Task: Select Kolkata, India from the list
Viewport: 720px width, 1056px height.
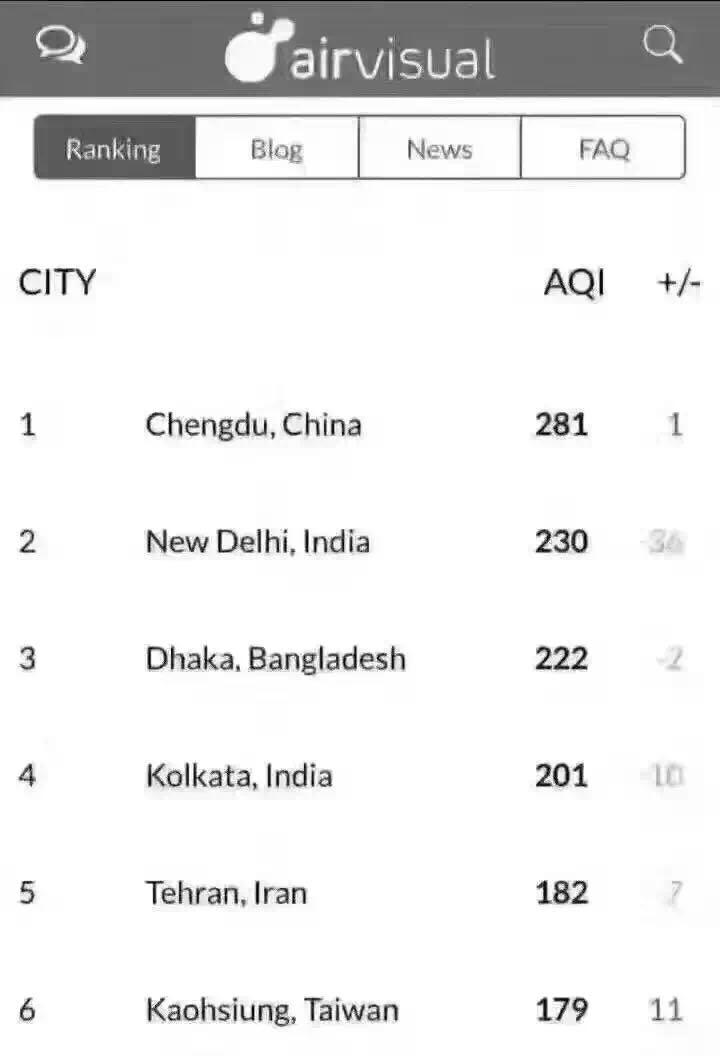Action: (239, 776)
